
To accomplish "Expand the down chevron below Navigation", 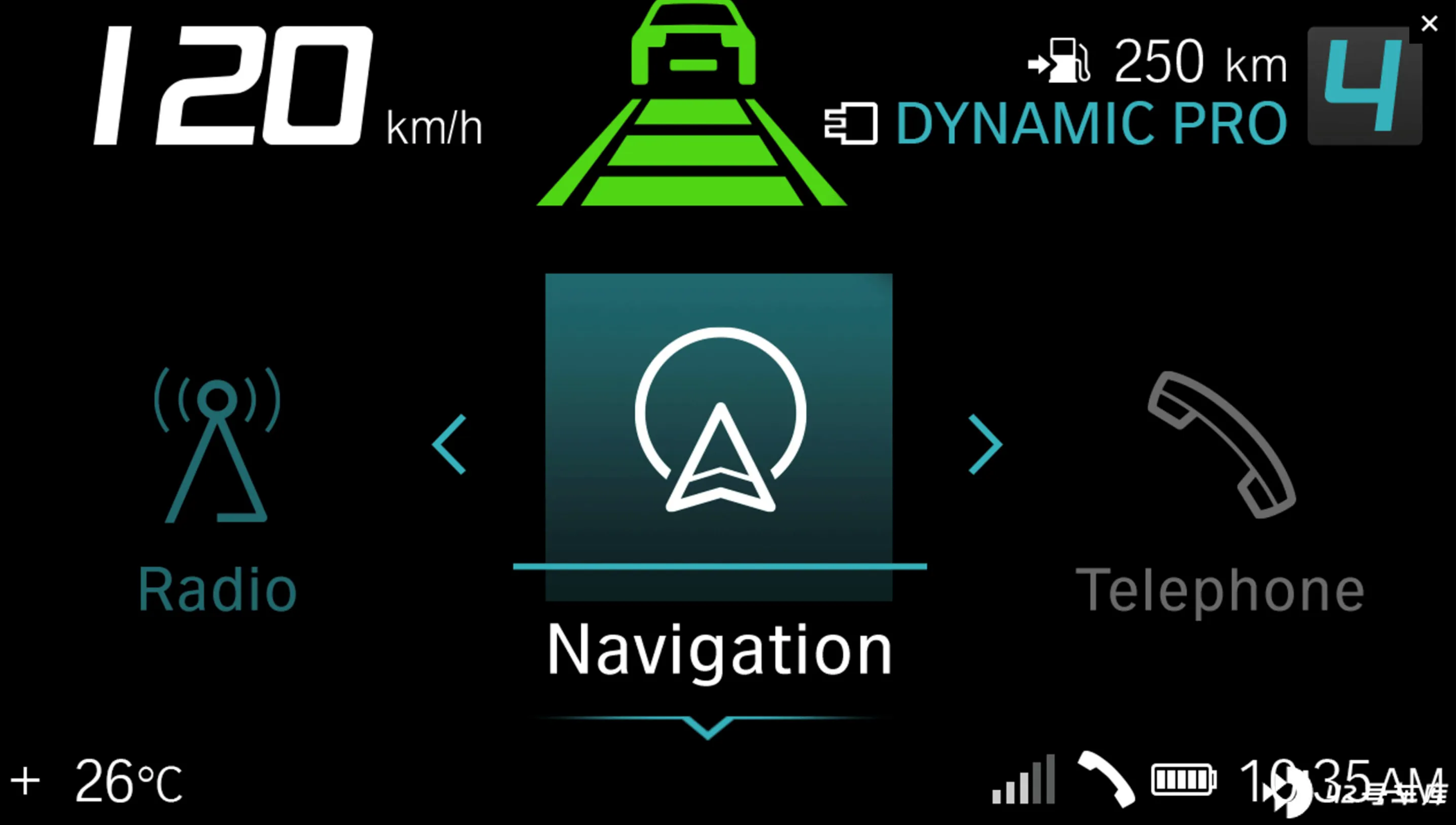I will point(708,727).
